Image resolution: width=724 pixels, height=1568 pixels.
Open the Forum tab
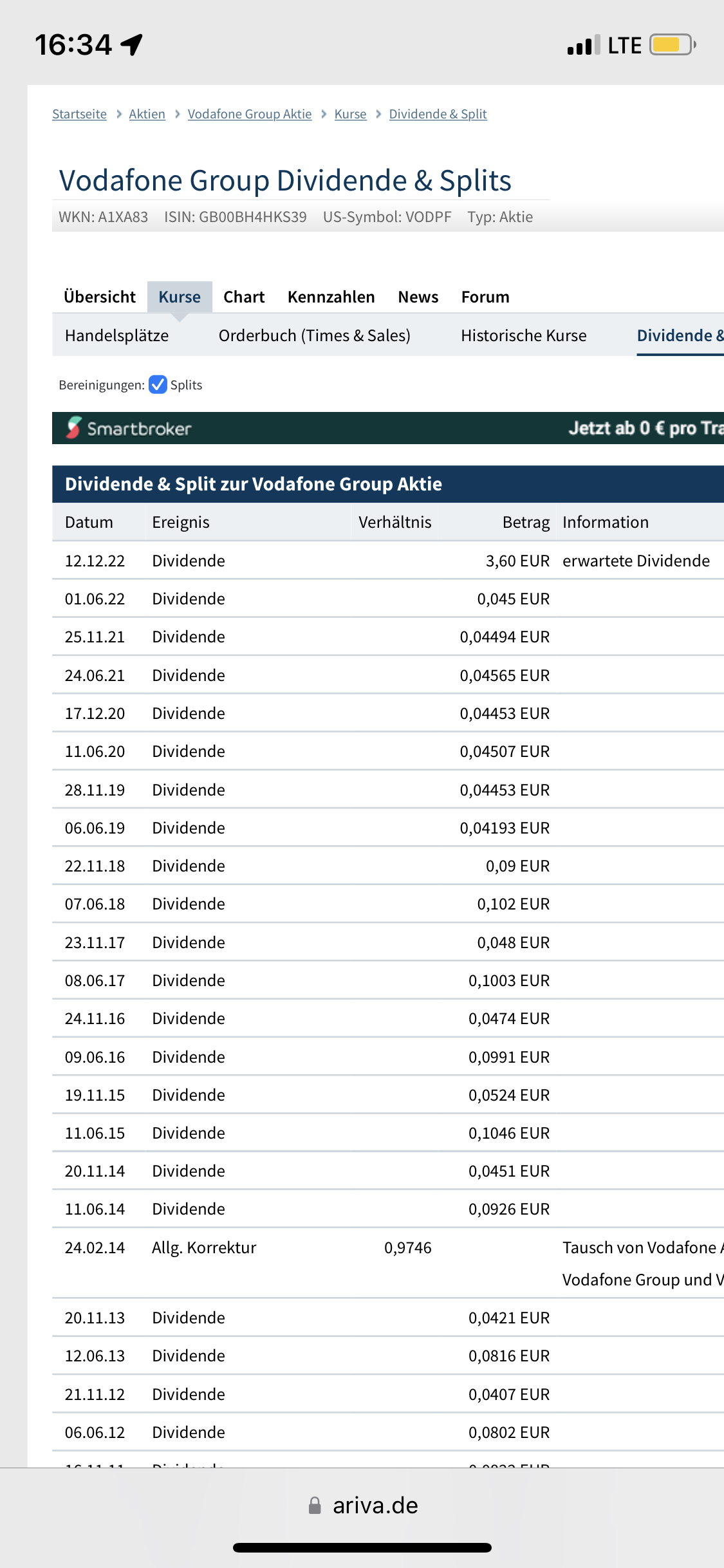click(x=485, y=297)
